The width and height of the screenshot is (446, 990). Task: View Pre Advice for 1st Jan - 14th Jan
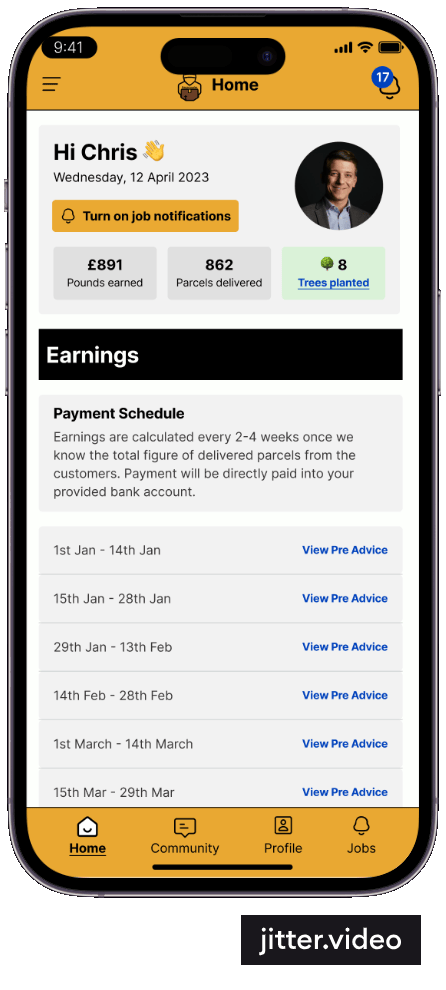click(345, 550)
